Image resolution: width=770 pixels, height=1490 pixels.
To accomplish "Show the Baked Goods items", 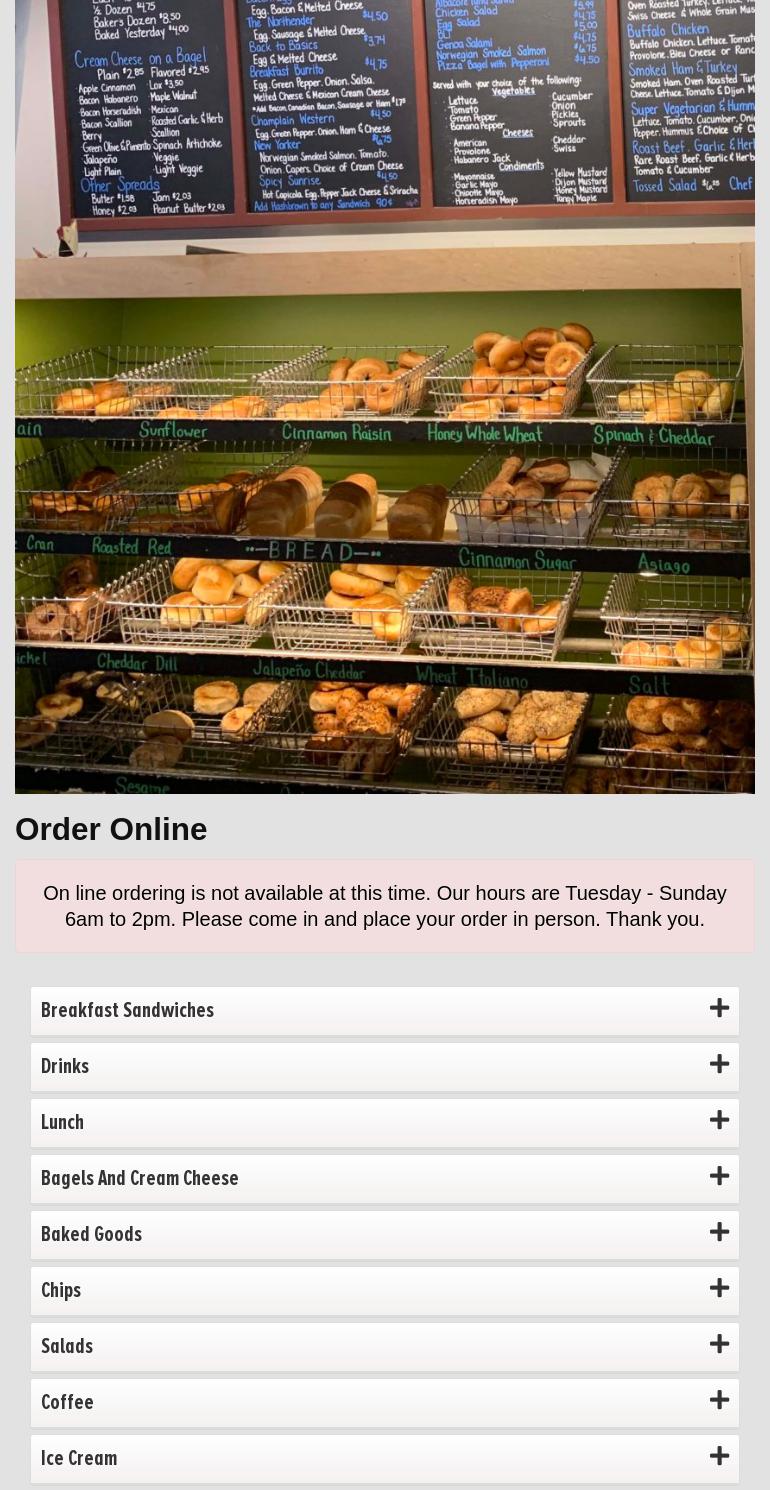I will [x=384, y=1234].
